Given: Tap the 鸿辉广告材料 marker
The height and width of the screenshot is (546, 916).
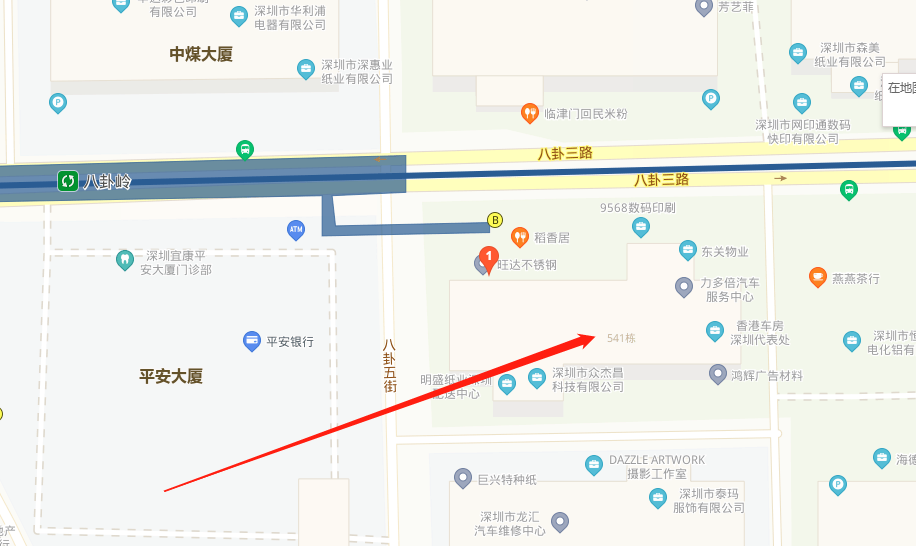Looking at the screenshot, I should (x=717, y=375).
